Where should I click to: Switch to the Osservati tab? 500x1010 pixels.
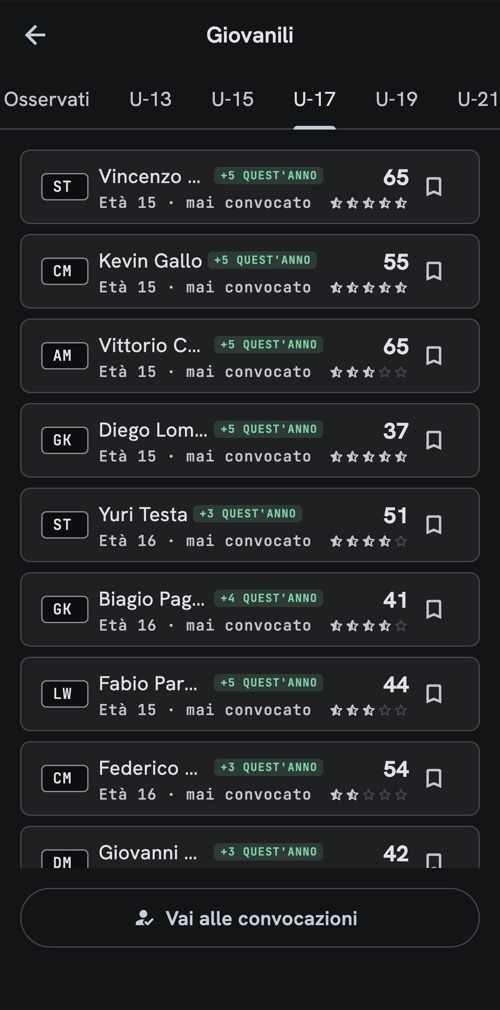click(46, 99)
